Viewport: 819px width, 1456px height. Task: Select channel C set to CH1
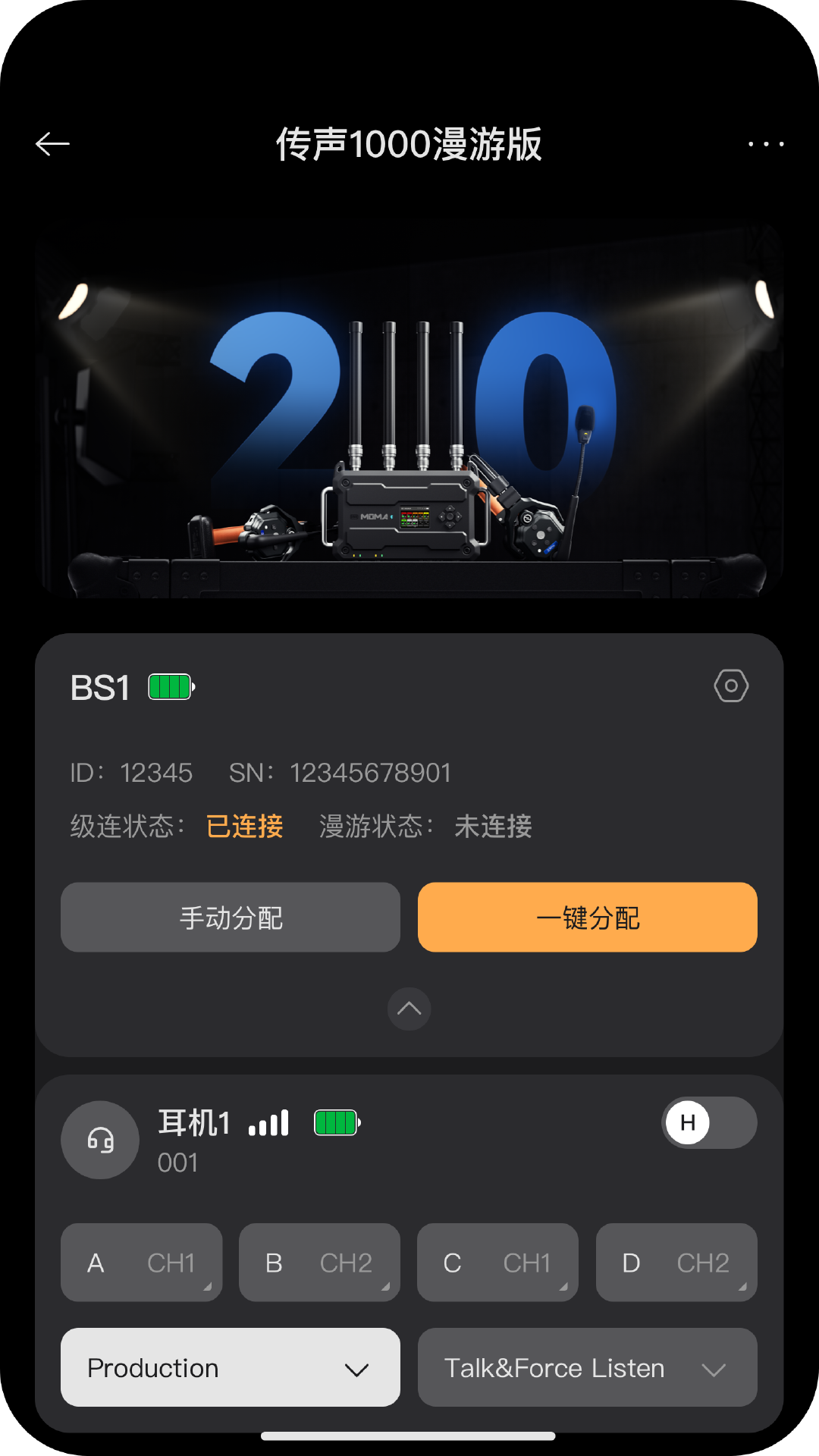point(497,1263)
